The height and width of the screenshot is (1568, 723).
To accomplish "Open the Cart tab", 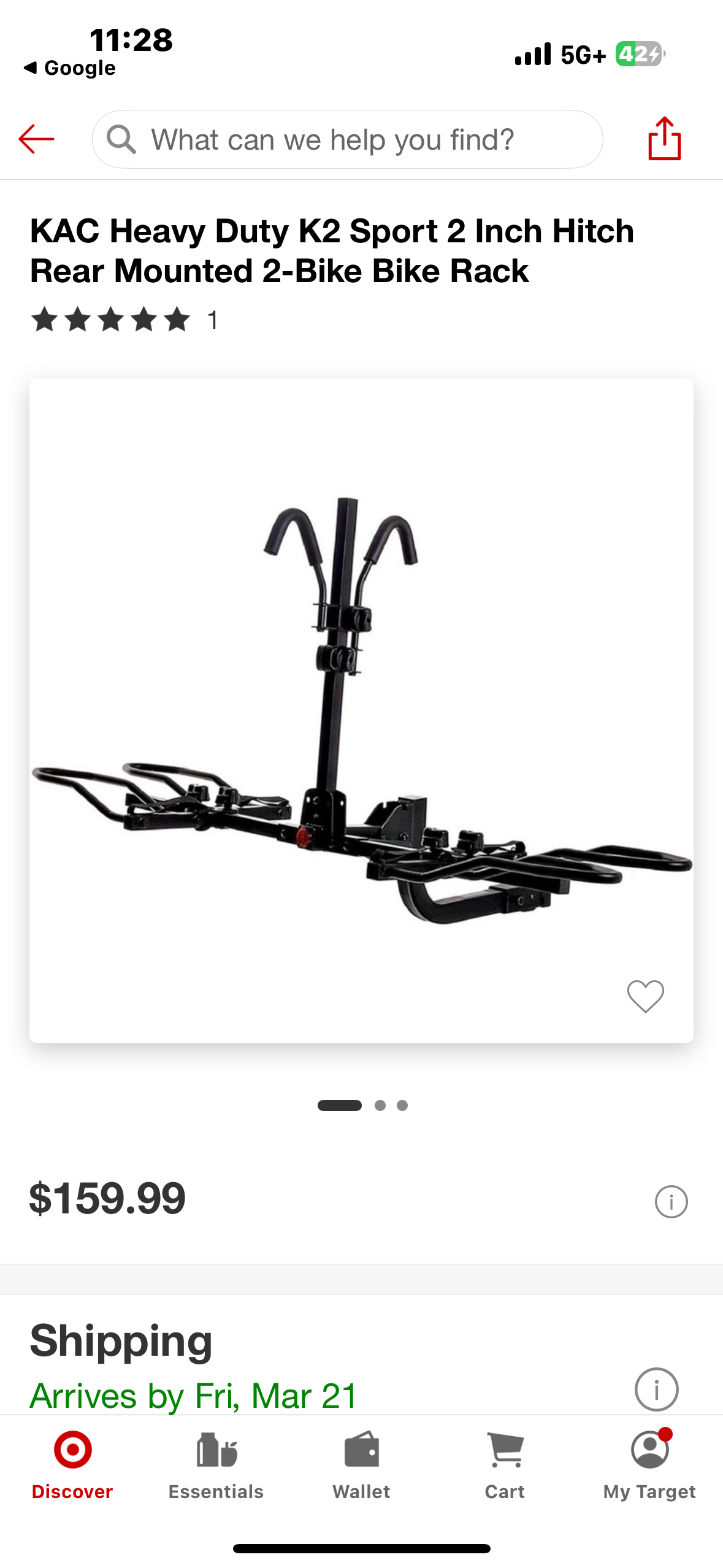I will 505,1465.
